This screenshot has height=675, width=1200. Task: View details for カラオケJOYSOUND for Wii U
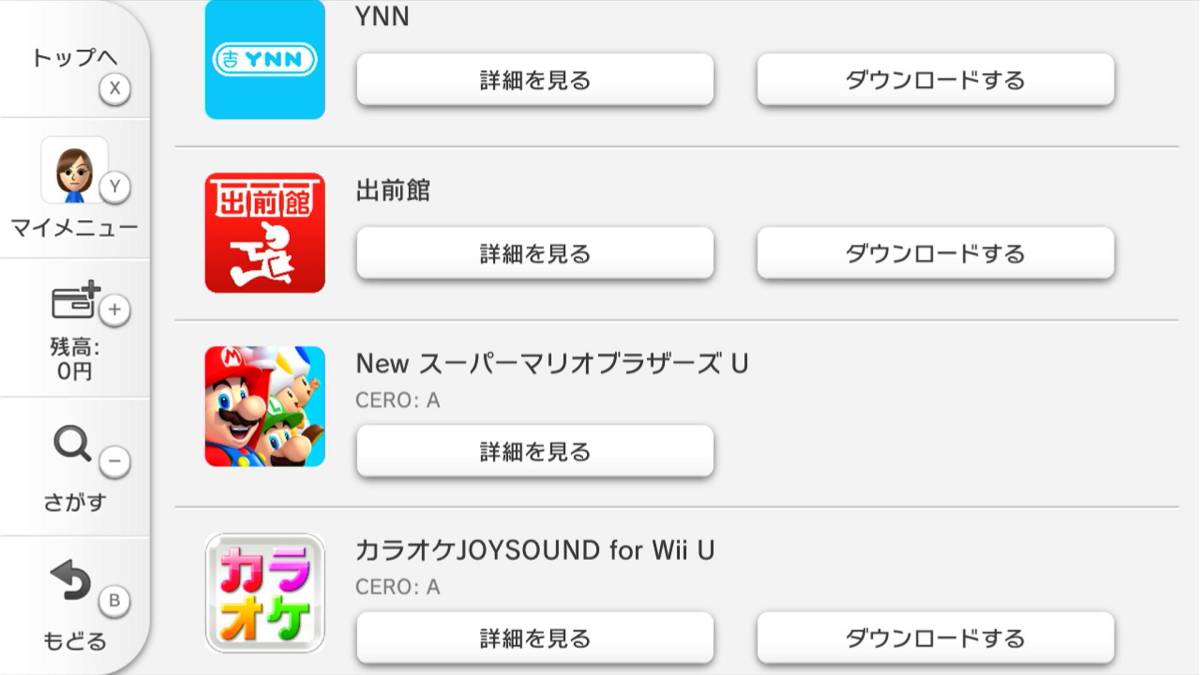click(x=535, y=638)
